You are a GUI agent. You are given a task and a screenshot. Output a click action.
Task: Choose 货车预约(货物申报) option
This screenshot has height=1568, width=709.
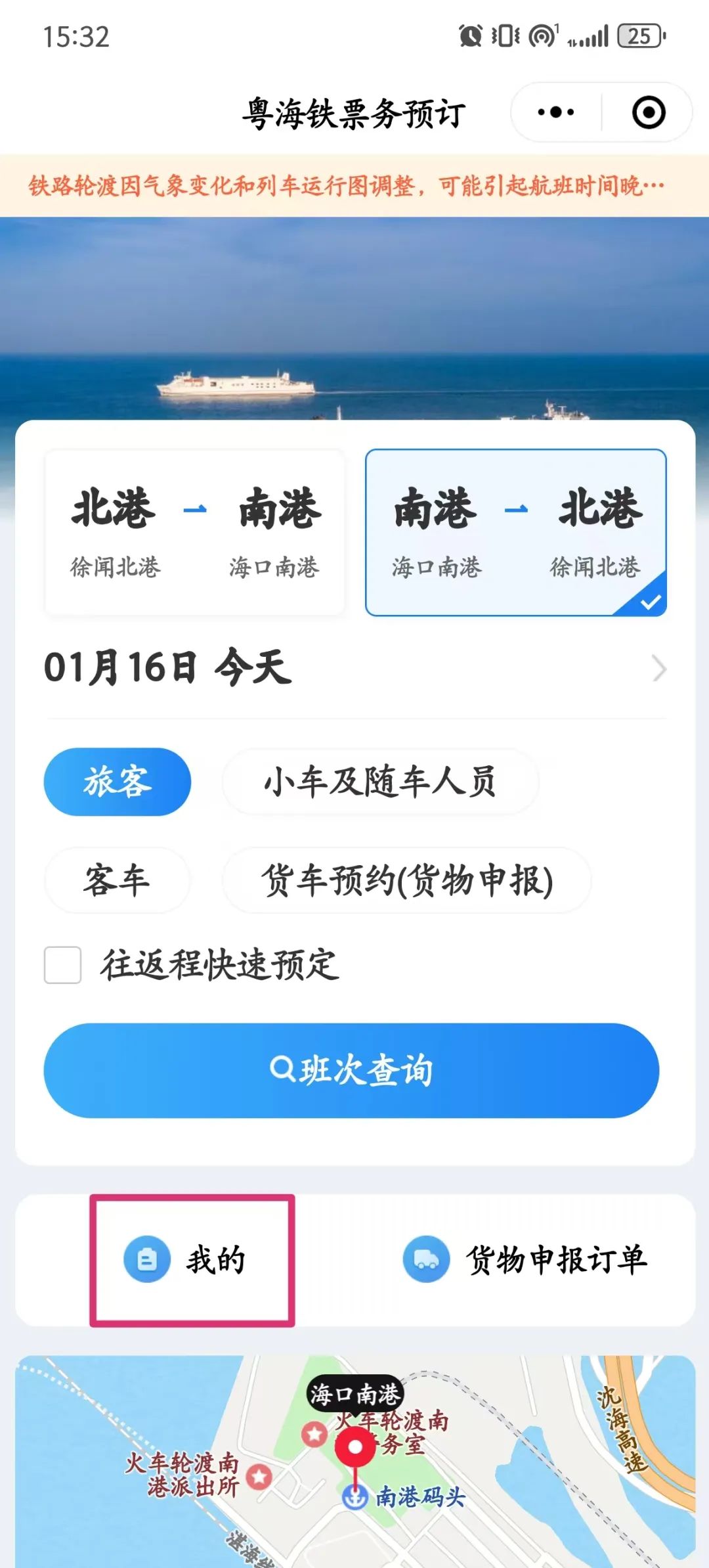point(407,880)
